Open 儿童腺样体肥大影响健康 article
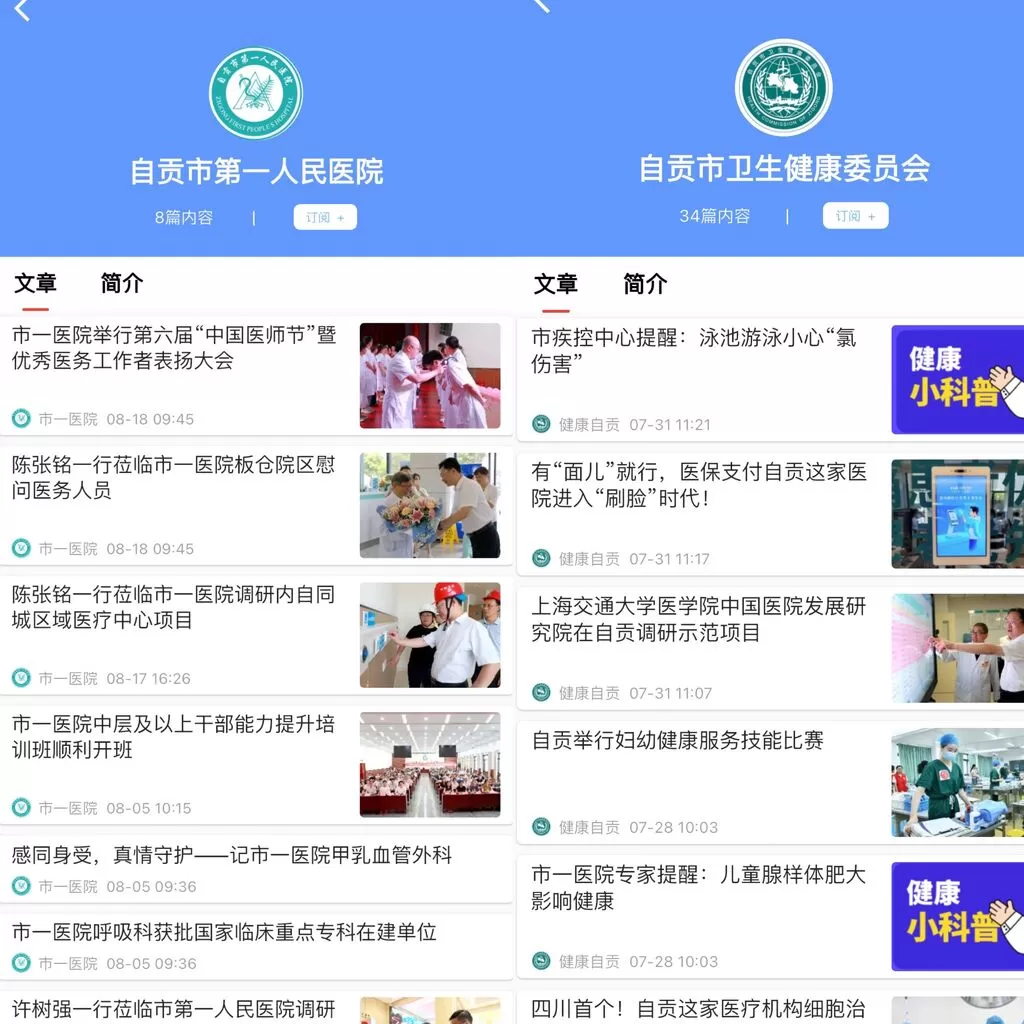Viewport: 1024px width, 1024px height. [699, 888]
